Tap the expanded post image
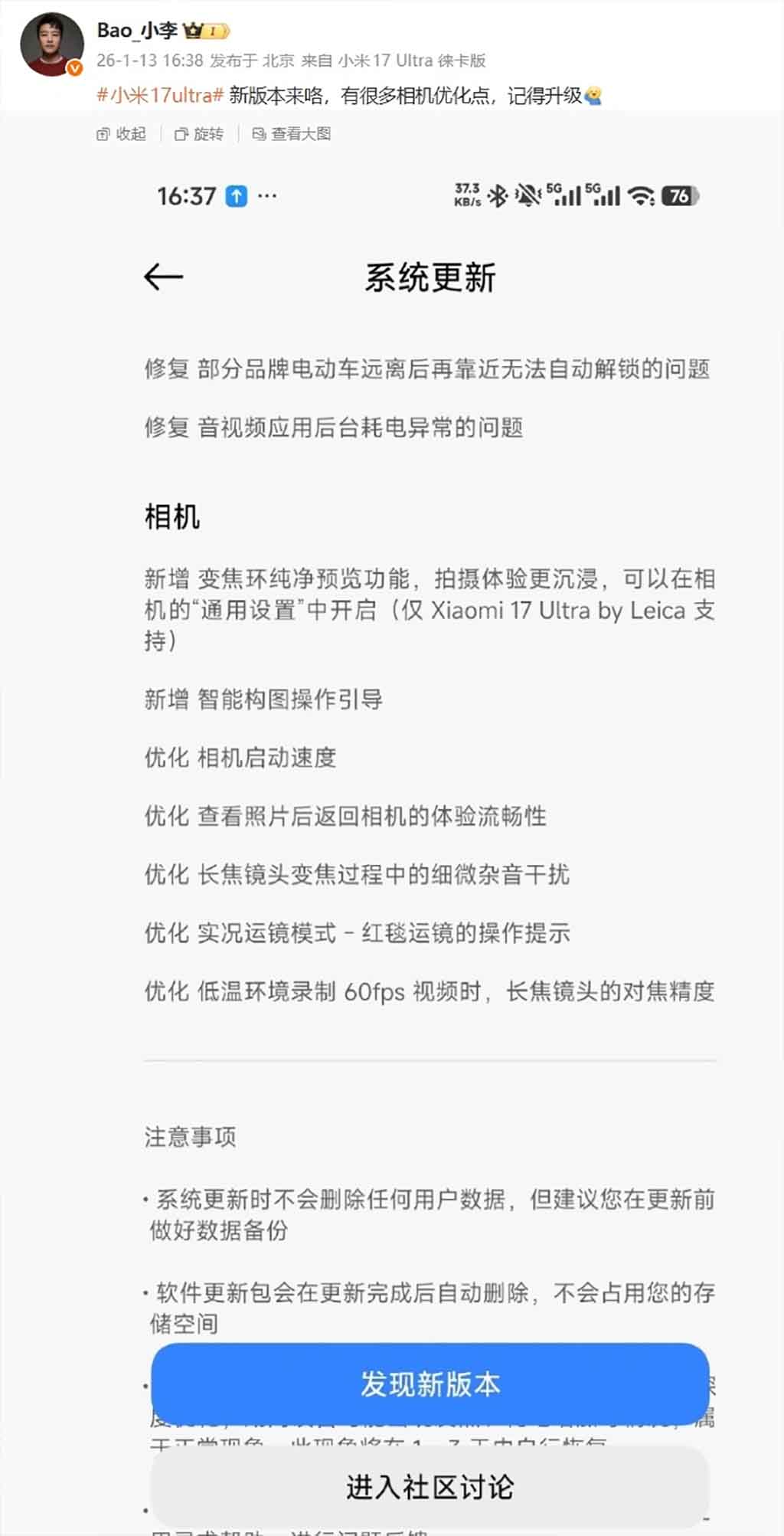This screenshot has width=784, height=1536. point(429,766)
